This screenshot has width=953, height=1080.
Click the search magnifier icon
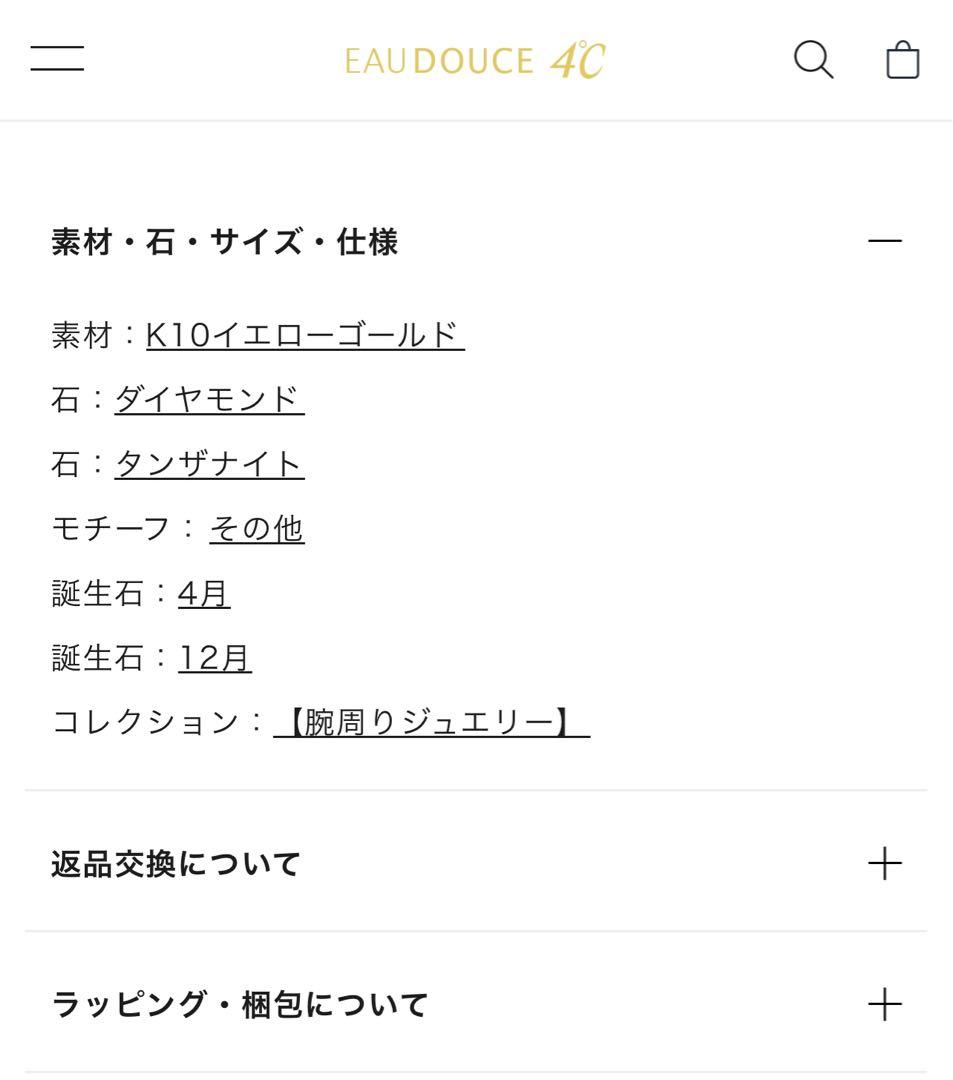(x=812, y=60)
